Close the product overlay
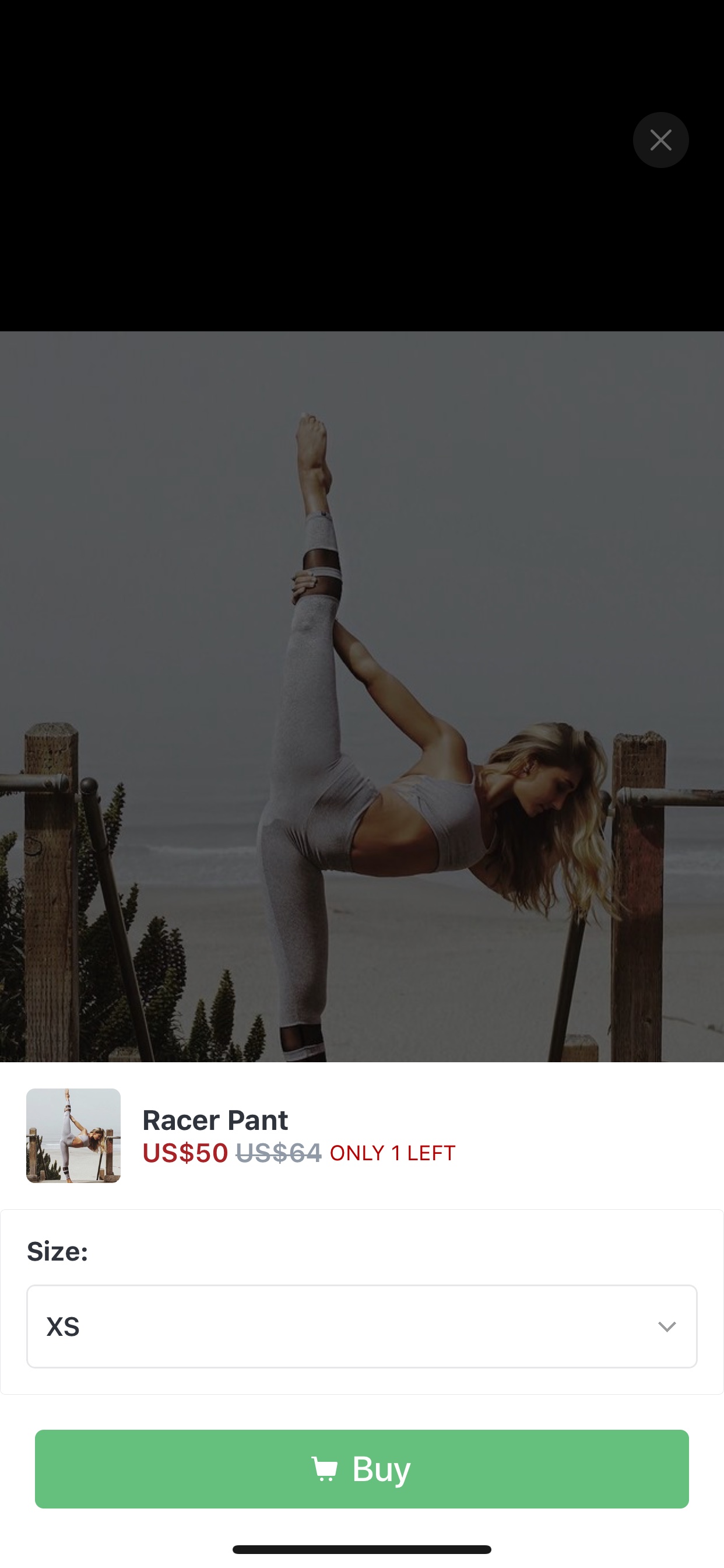The width and height of the screenshot is (724, 1568). point(660,140)
